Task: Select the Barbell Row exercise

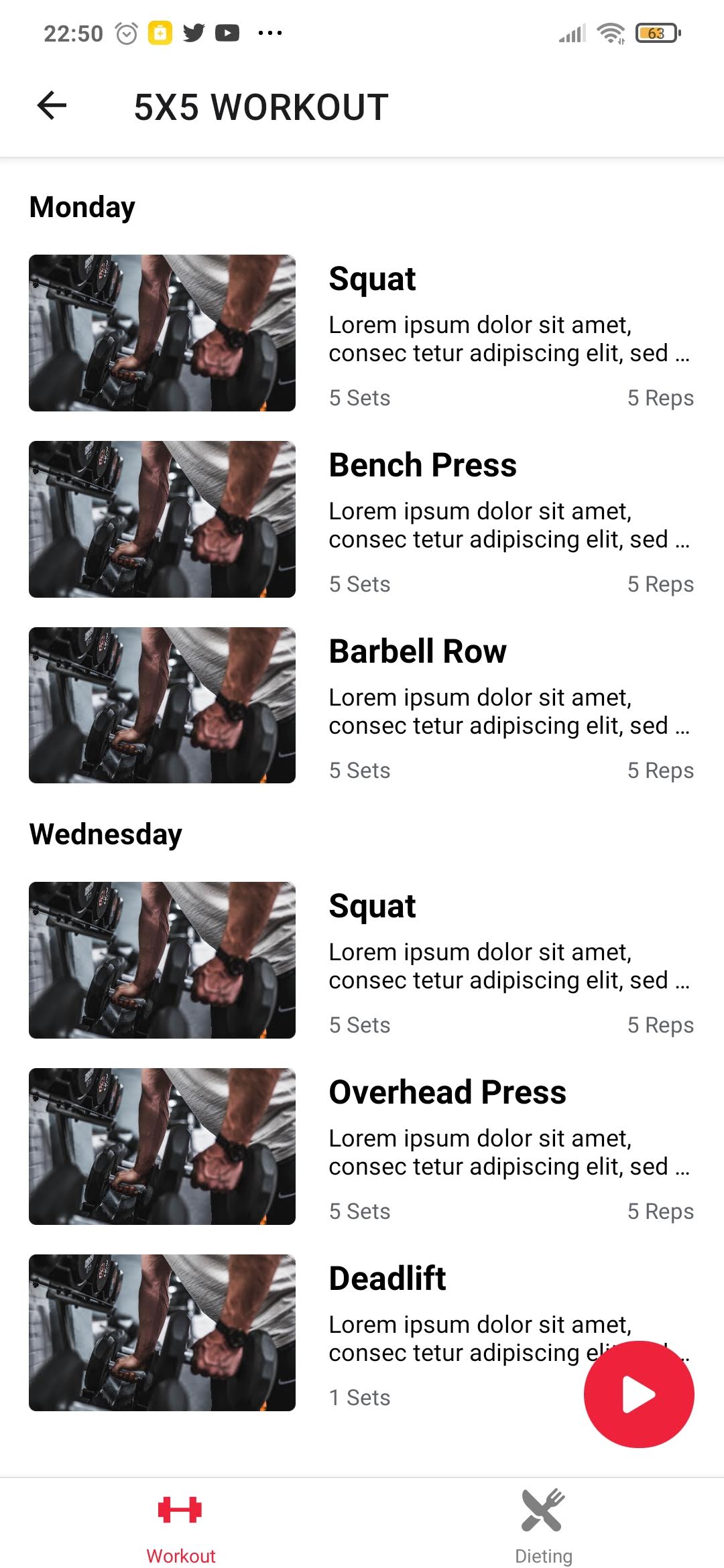Action: pos(417,651)
